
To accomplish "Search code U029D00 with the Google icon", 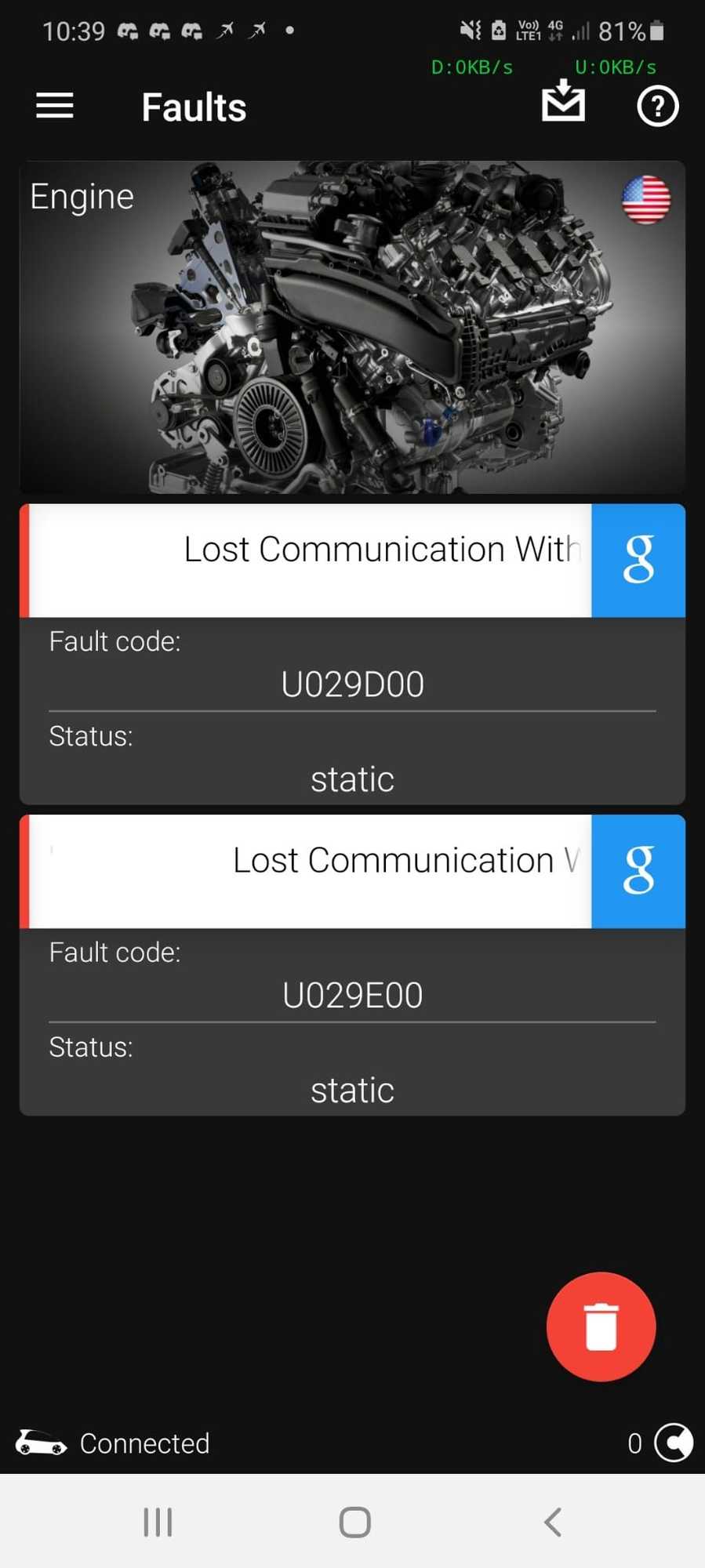I will 638,559.
